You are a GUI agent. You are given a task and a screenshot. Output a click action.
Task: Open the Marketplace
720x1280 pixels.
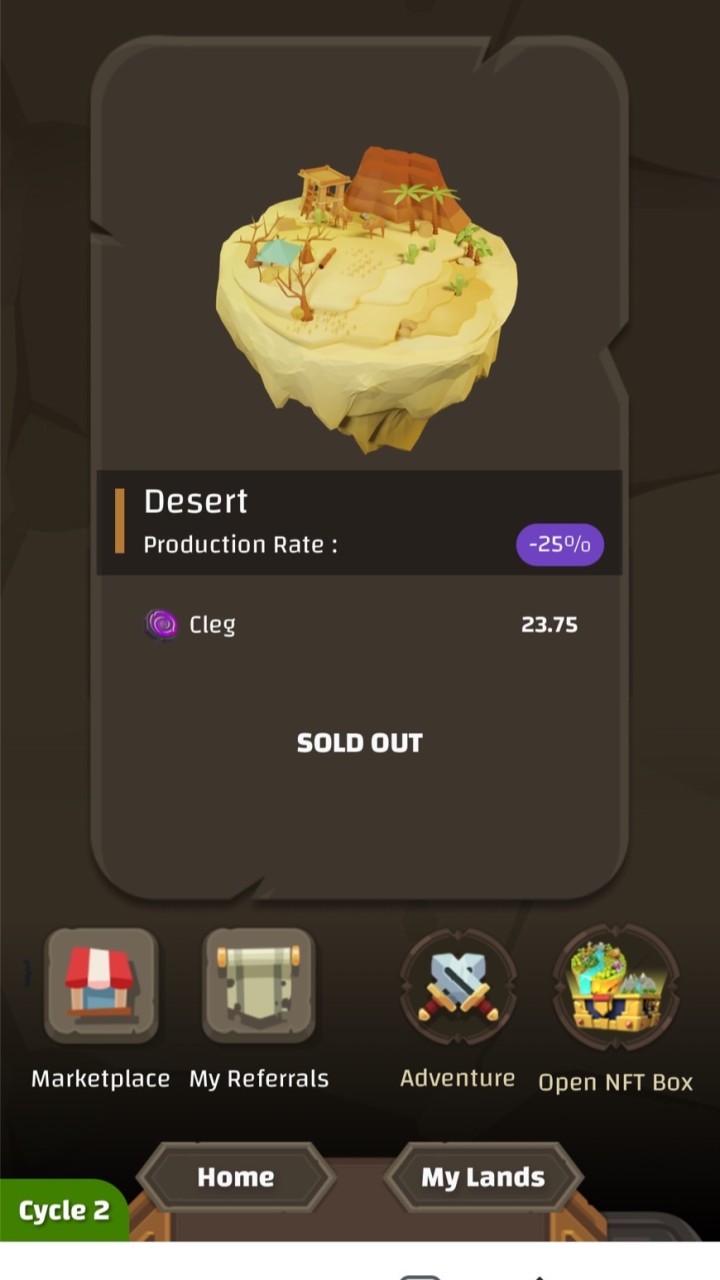[100, 986]
